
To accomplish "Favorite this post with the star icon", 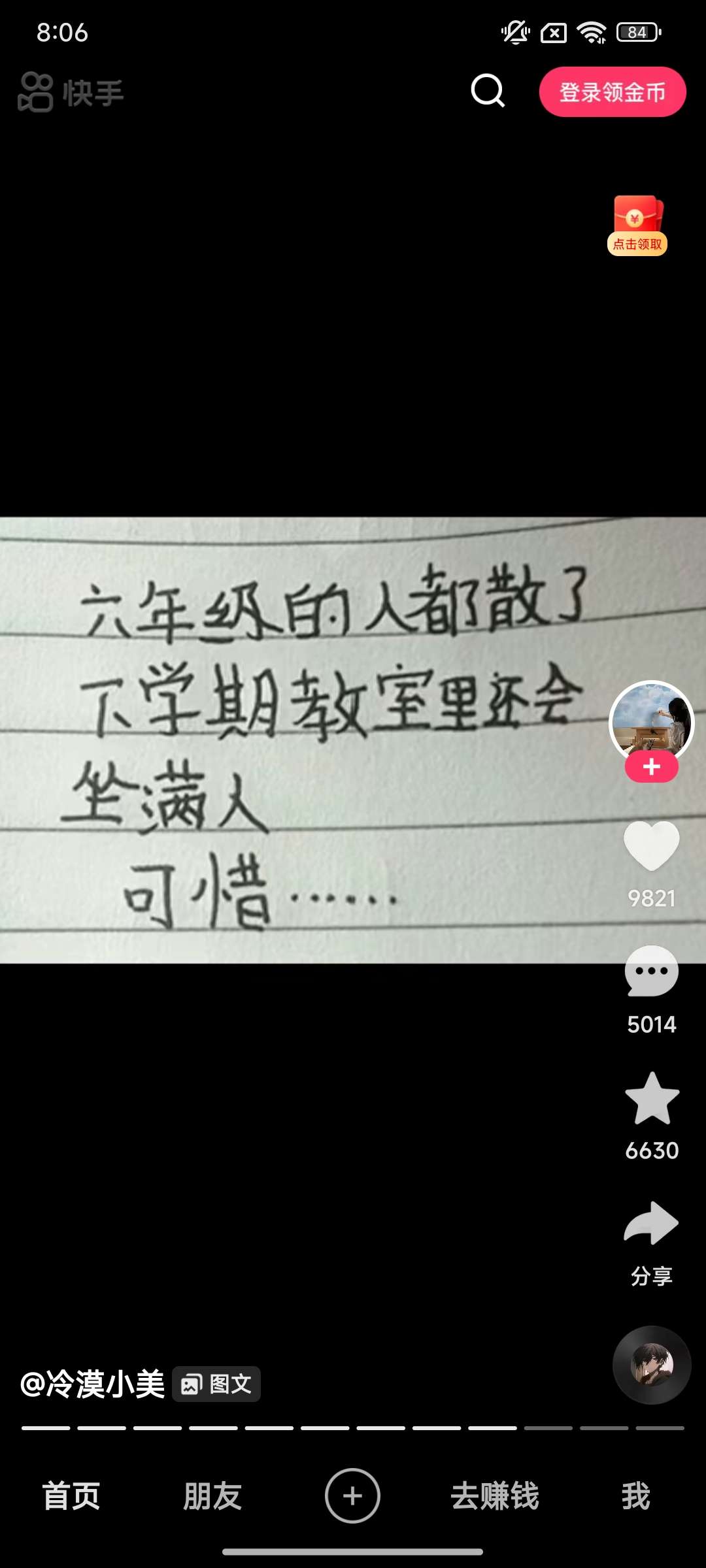I will (x=651, y=1099).
